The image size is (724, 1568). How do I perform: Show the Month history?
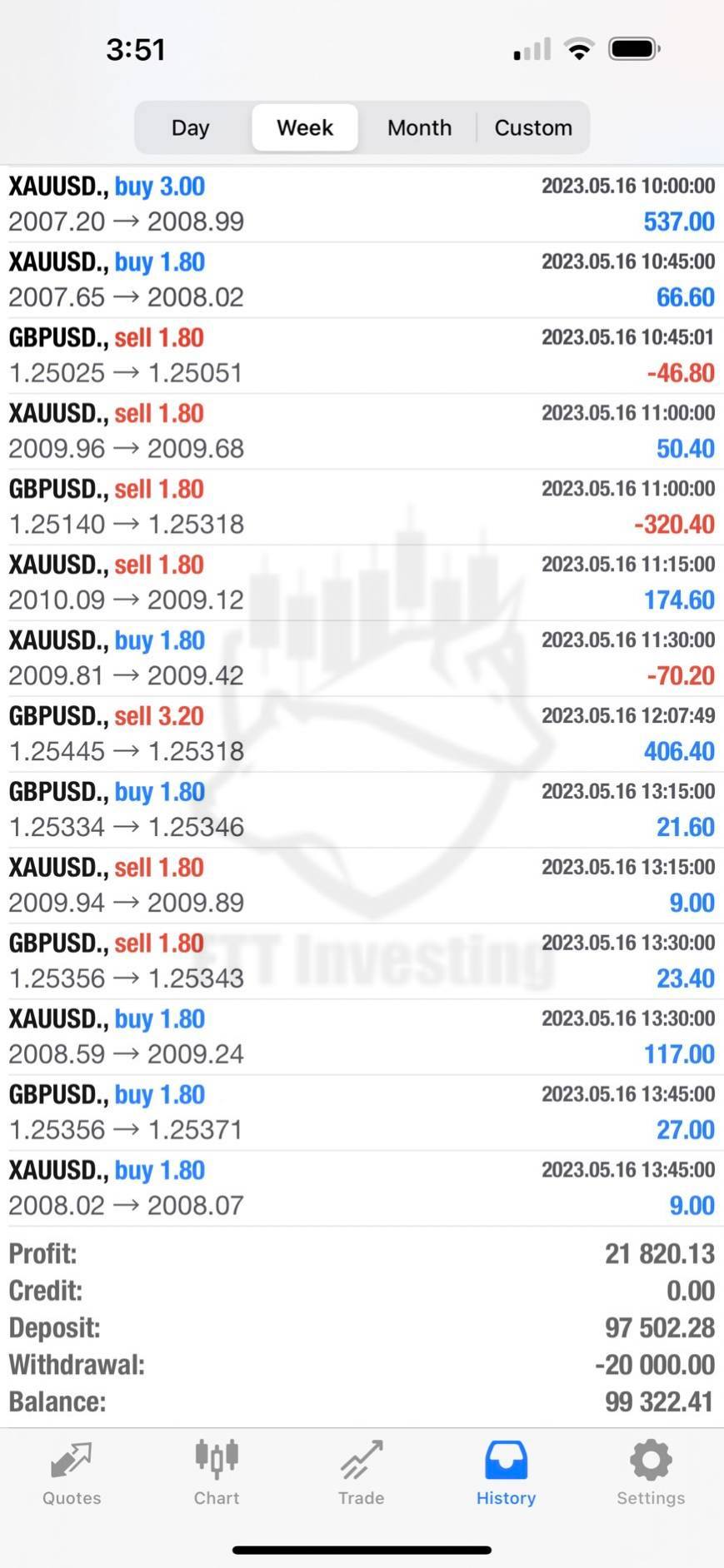(419, 127)
